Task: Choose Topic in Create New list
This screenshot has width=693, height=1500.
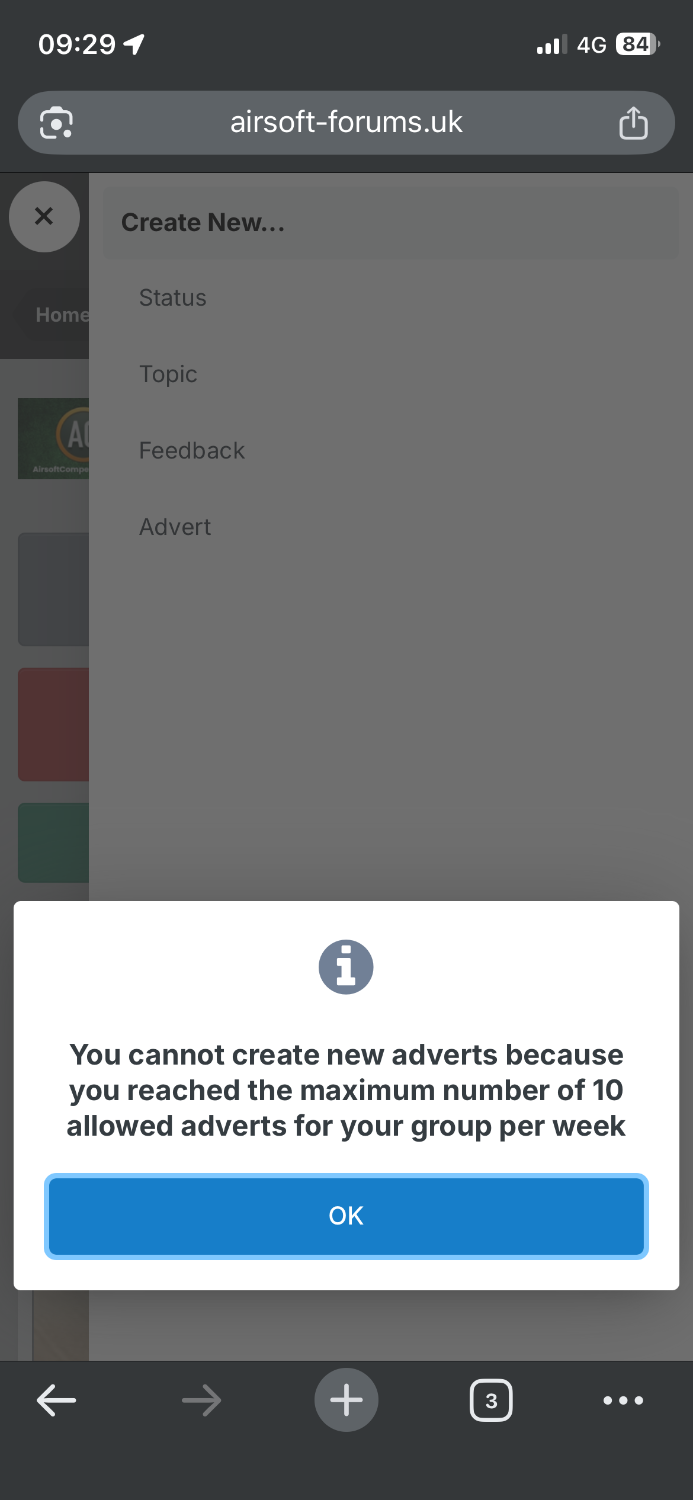Action: coord(168,374)
